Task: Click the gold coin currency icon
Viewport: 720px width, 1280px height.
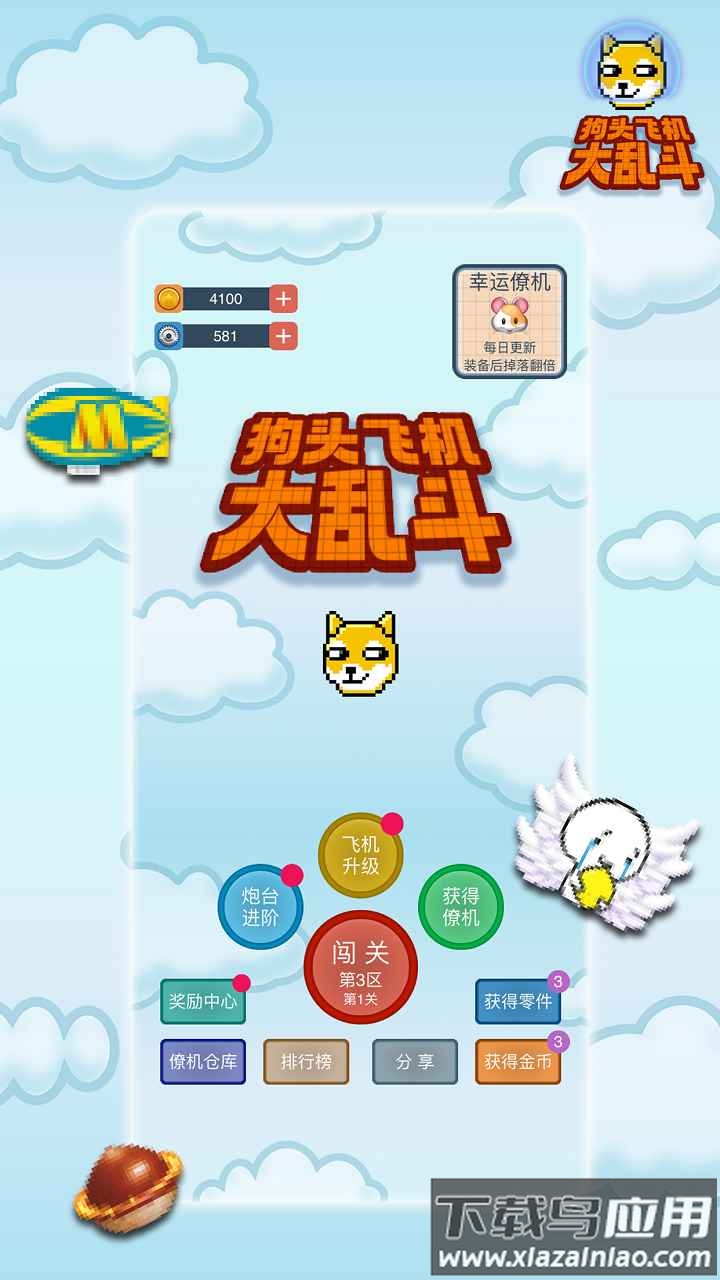Action: [170, 297]
